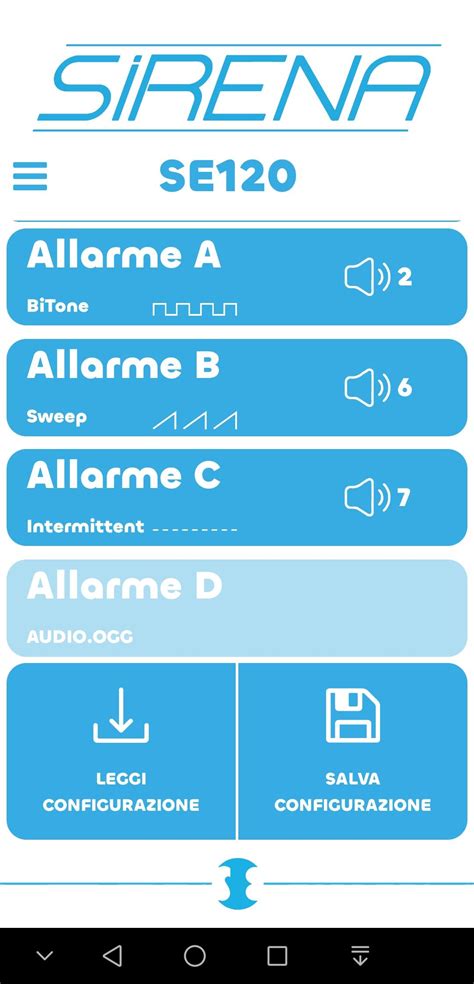The height and width of the screenshot is (984, 474).
Task: Tap Leggi Configurazione button
Action: pyautogui.click(x=121, y=751)
